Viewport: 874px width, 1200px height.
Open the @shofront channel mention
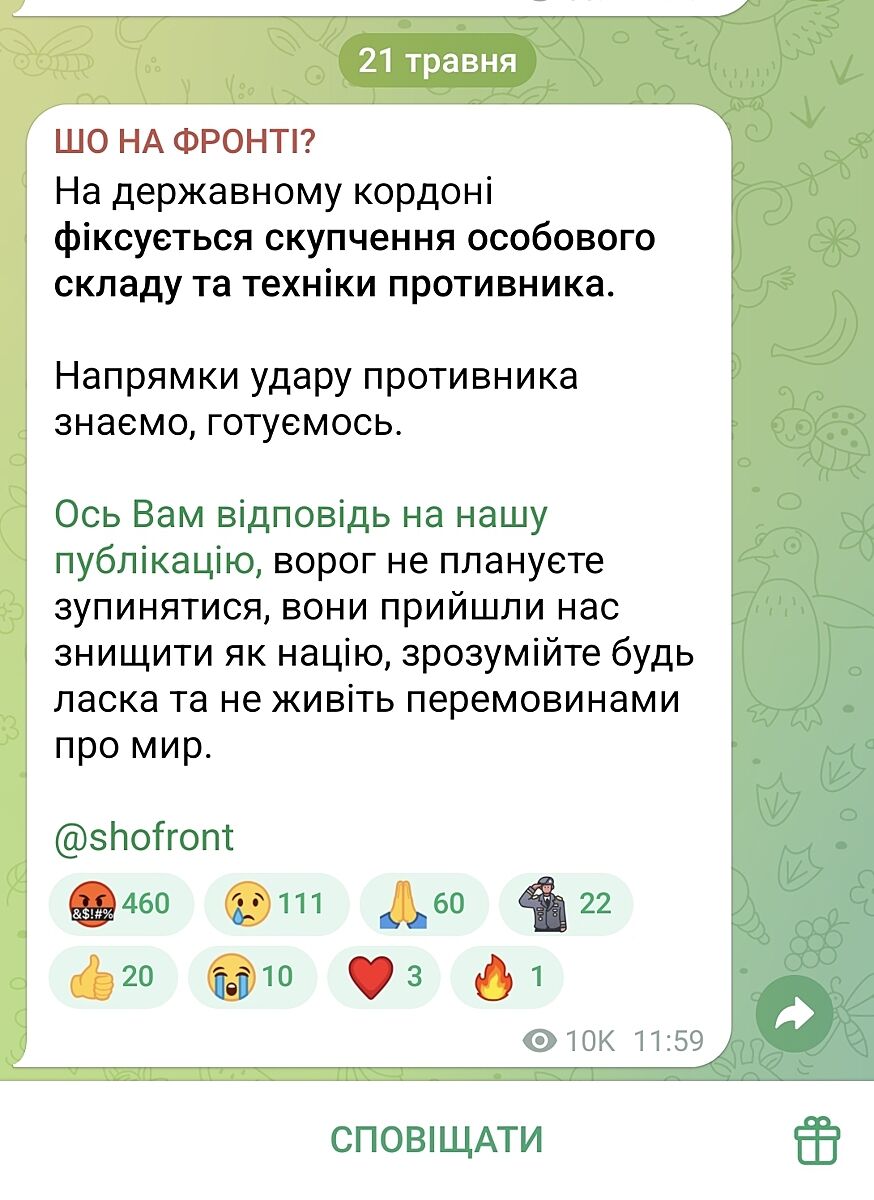(x=143, y=837)
